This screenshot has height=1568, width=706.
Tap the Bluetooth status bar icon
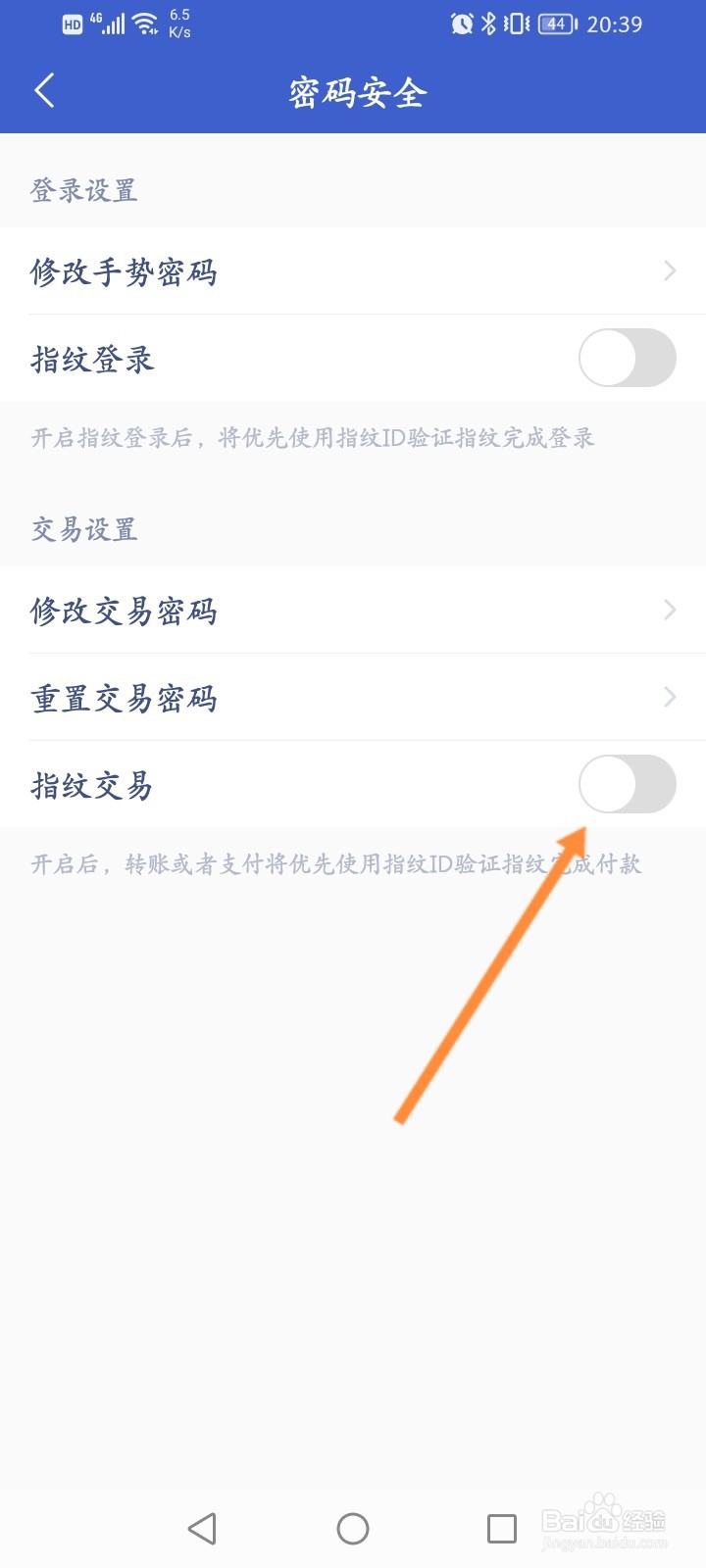pyautogui.click(x=487, y=24)
